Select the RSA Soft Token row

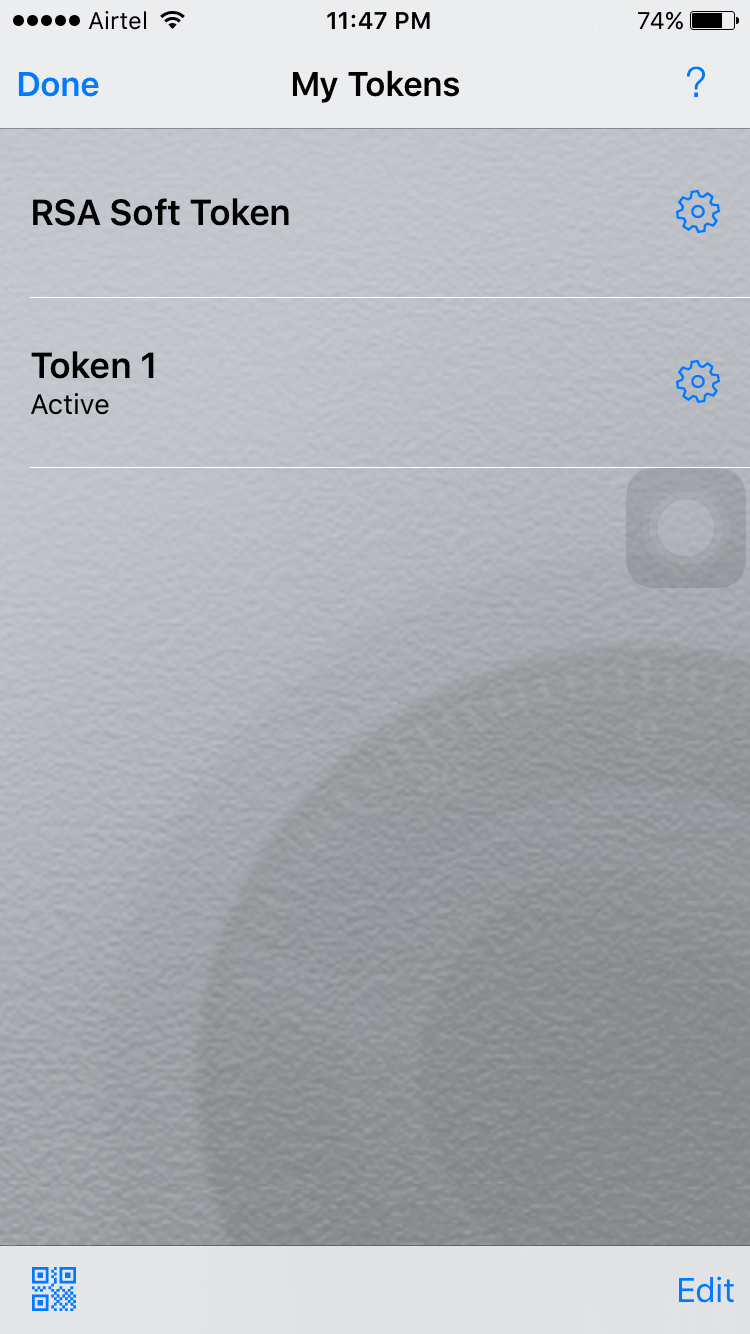point(300,214)
